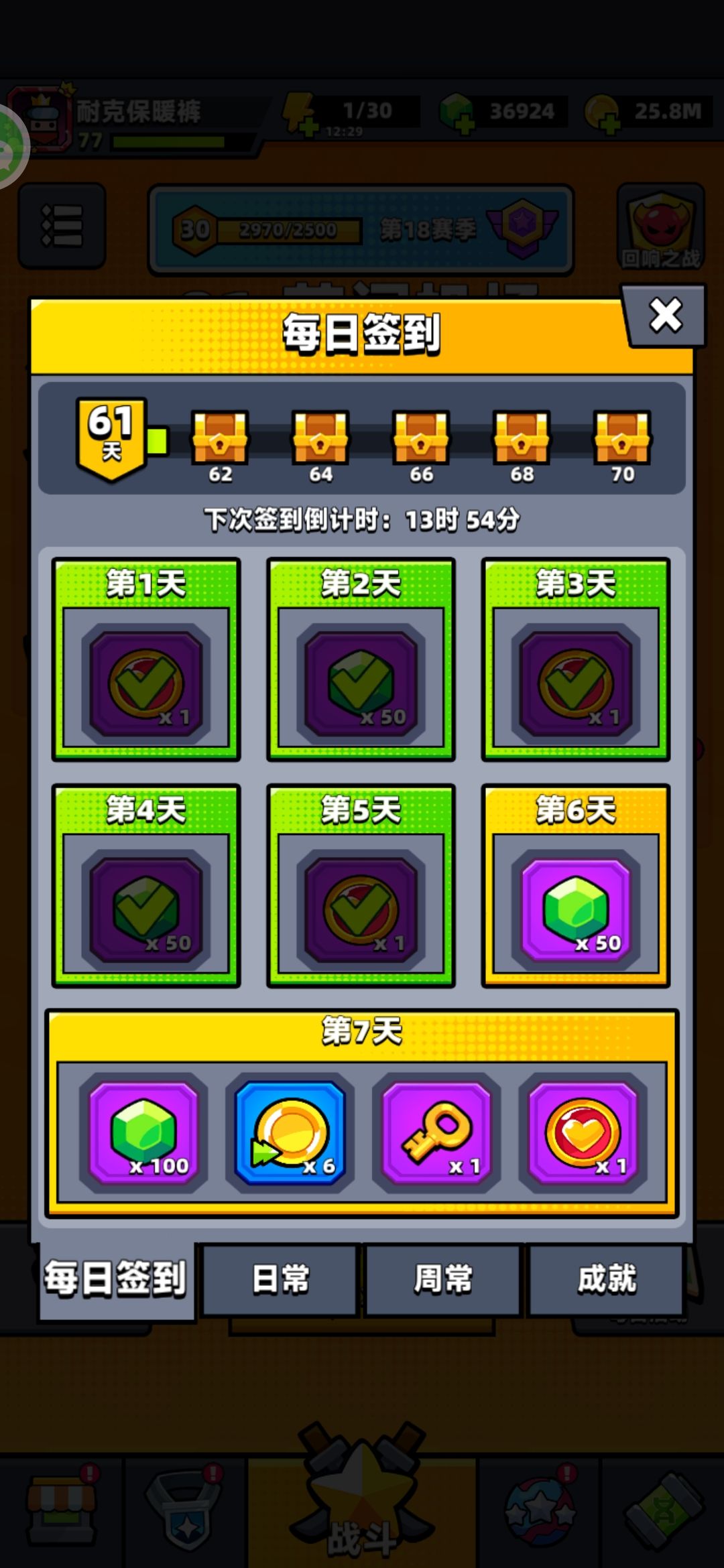The image size is (724, 1568).
Task: Tap the claimed 第1天 reward card
Action: click(x=146, y=659)
